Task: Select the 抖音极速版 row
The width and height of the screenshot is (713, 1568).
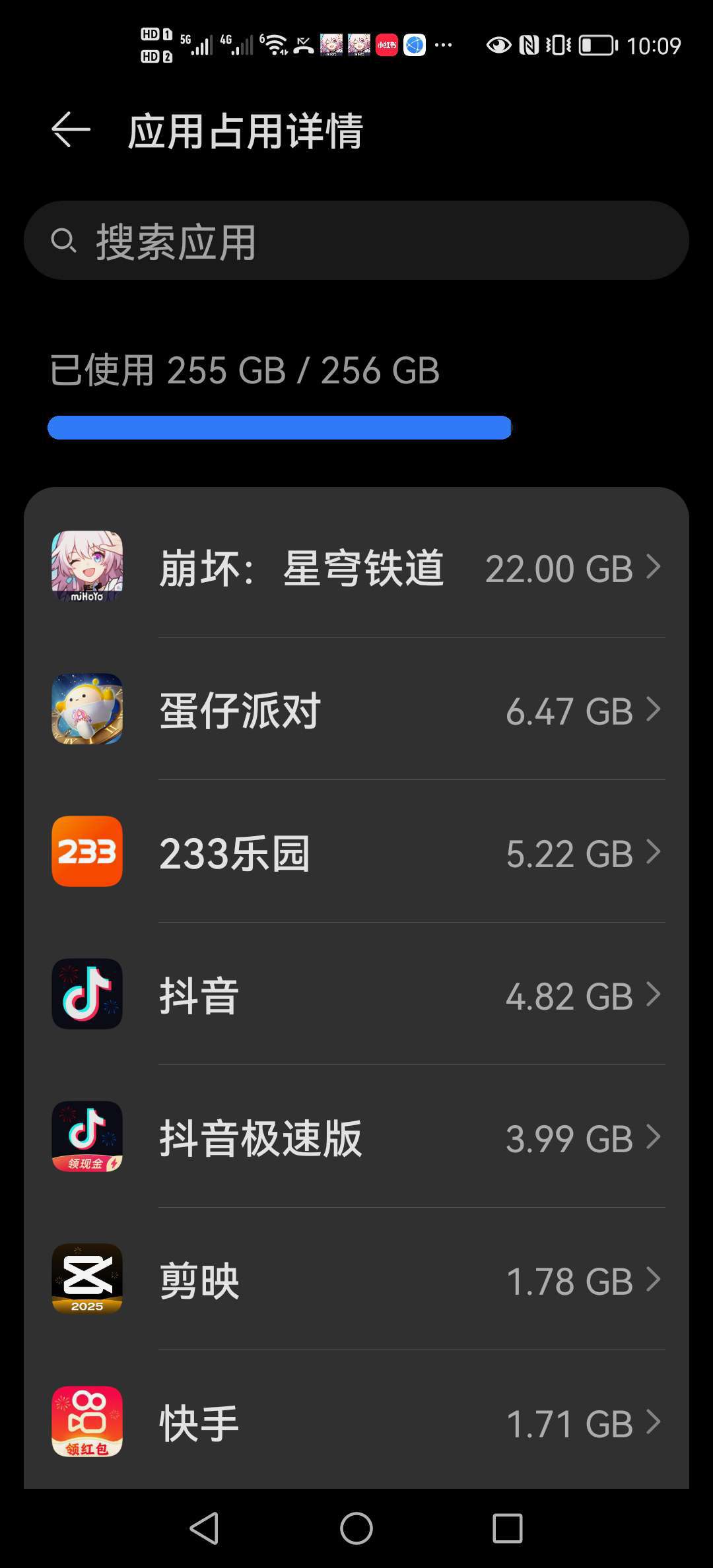Action: 356,1138
